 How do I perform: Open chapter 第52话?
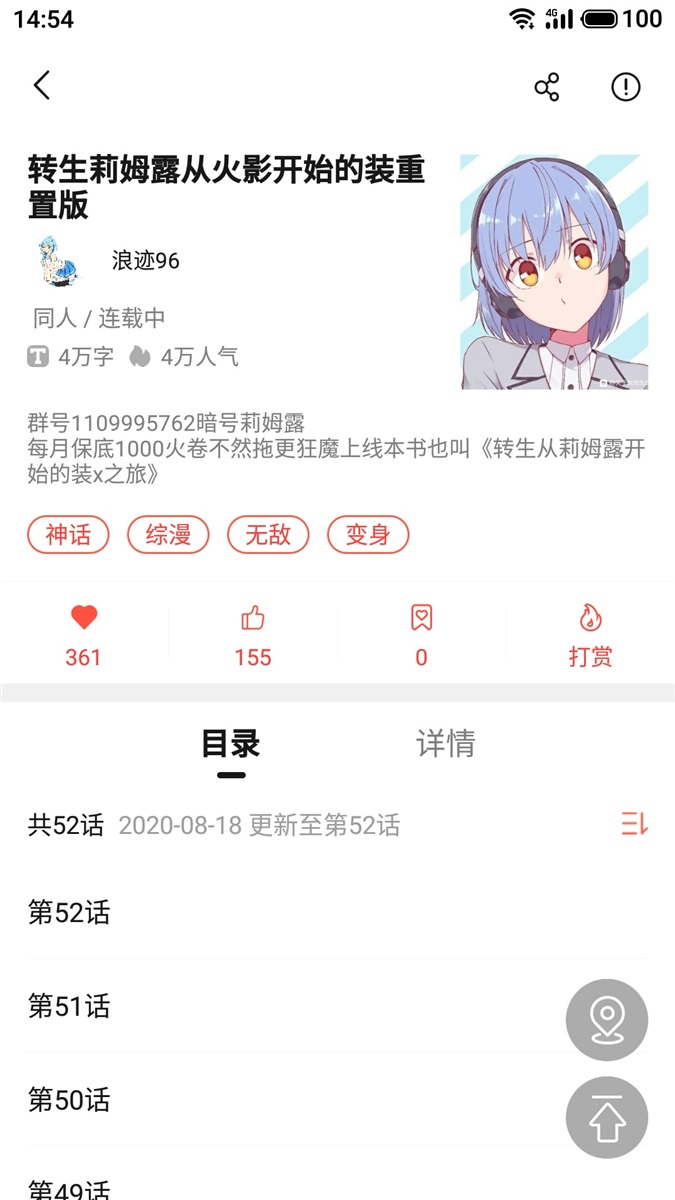69,913
